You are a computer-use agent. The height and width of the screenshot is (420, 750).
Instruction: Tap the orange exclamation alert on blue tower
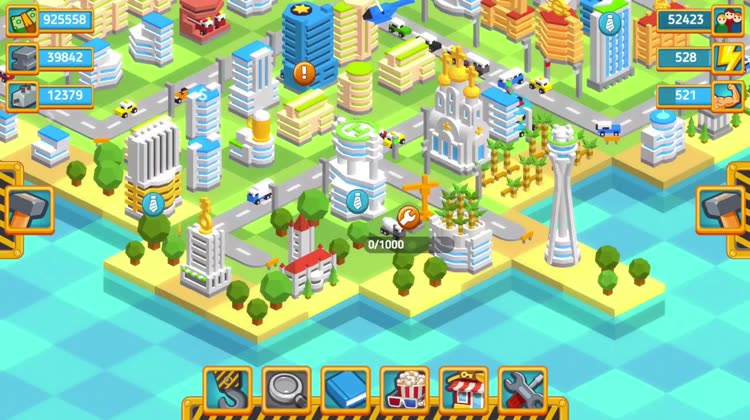coord(305,72)
